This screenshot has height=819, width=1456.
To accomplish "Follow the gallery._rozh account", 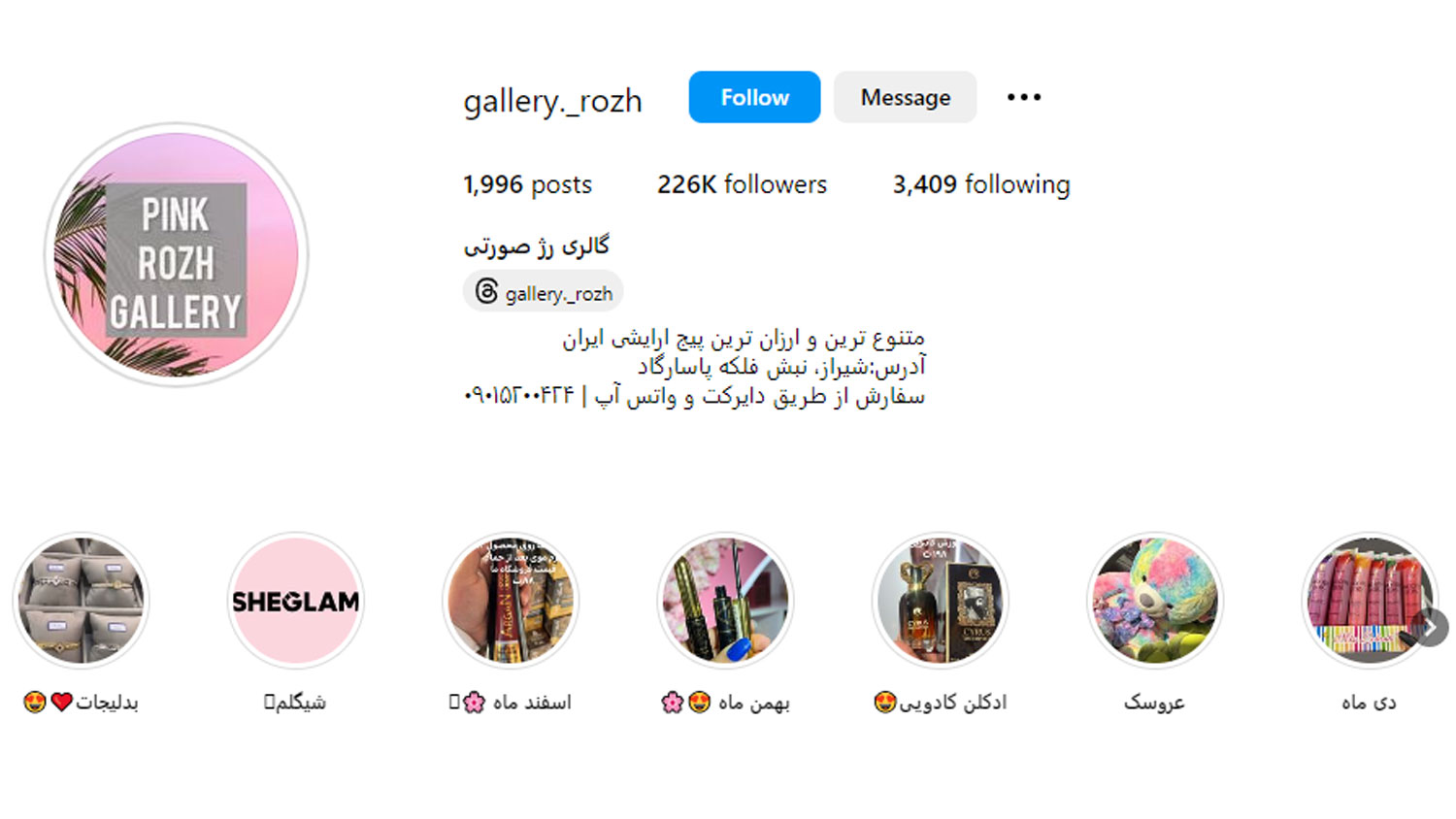I will tap(754, 97).
